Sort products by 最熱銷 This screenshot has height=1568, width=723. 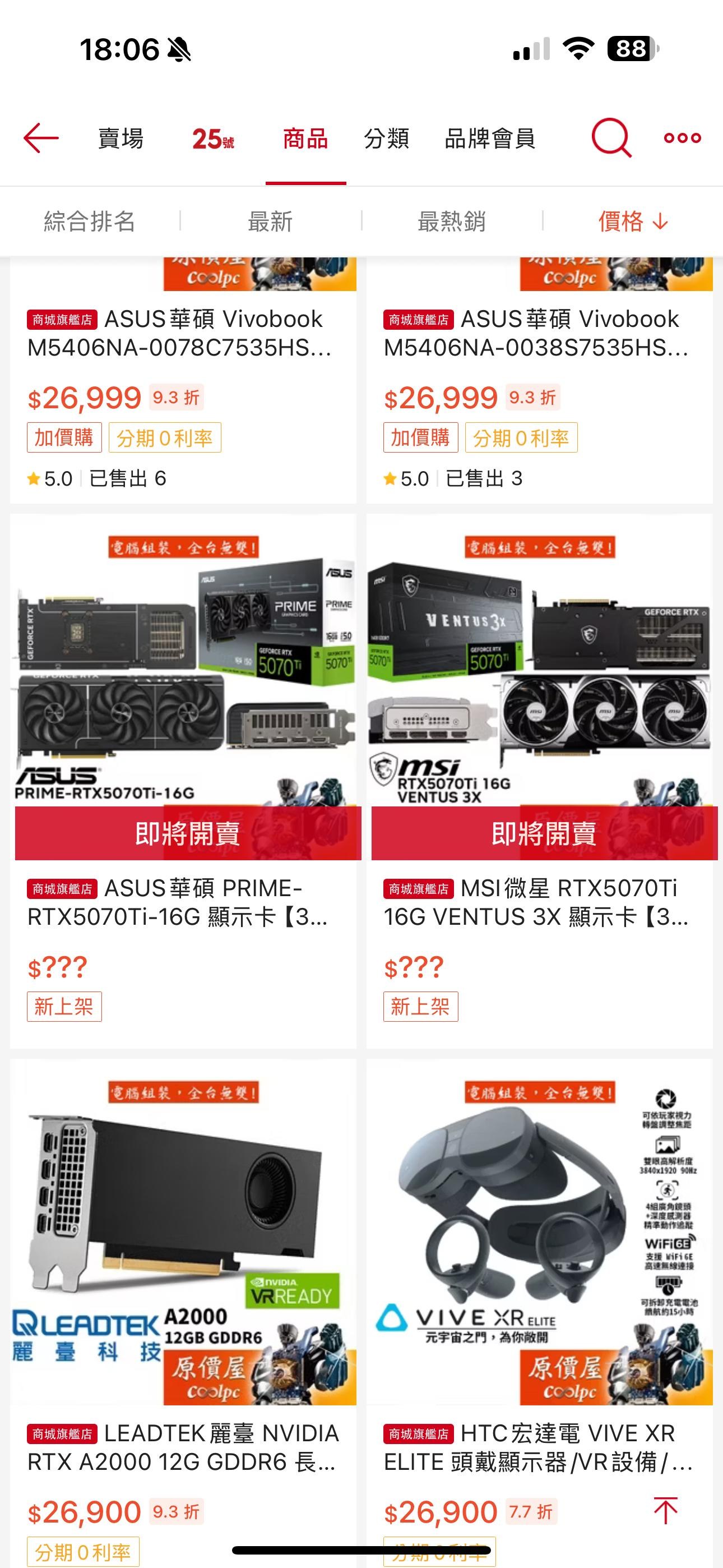(452, 221)
